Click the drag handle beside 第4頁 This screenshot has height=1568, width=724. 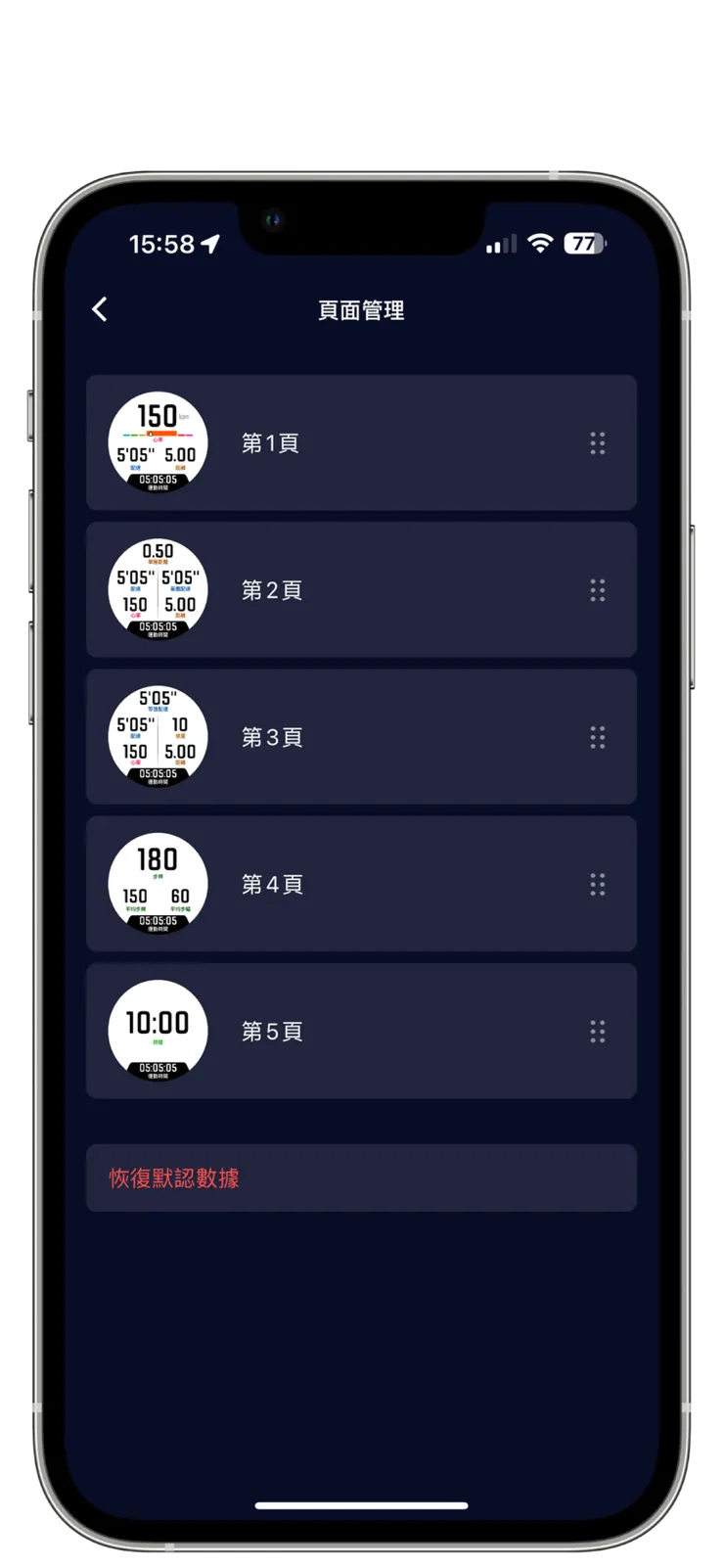(598, 883)
